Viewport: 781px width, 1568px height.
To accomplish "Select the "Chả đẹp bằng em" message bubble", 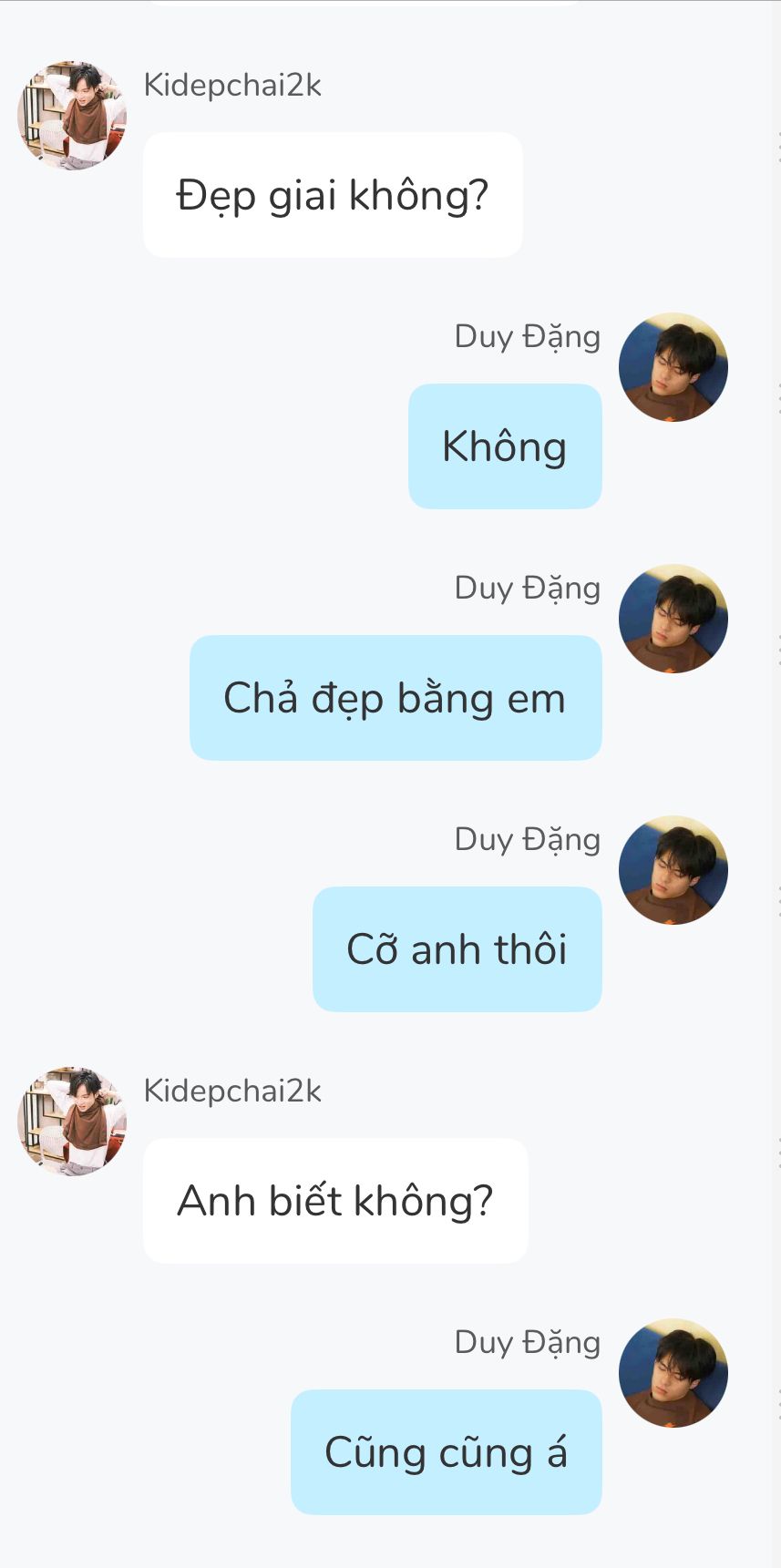I will 396,698.
